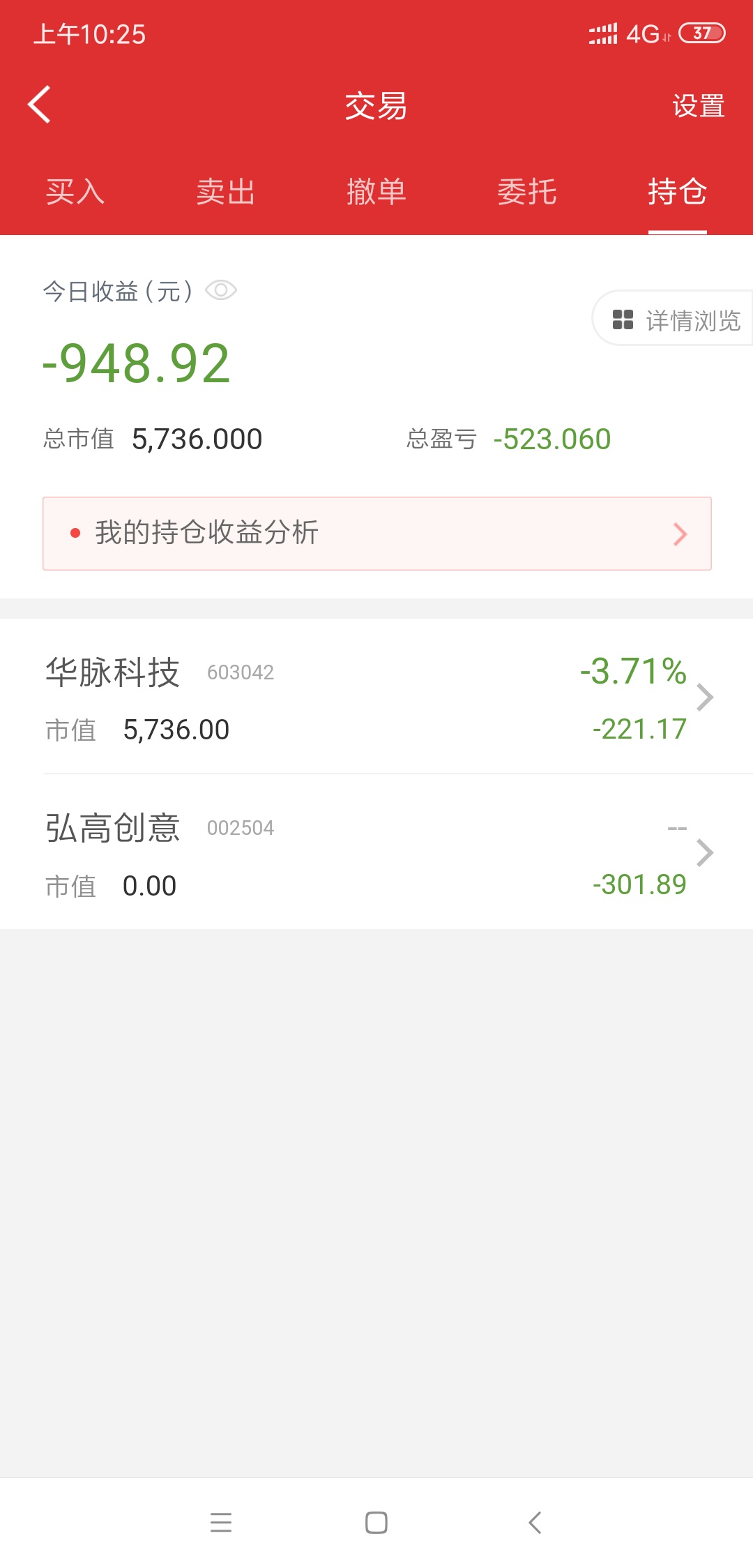Select the 持仓 tab
753x1568 pixels.
678,192
